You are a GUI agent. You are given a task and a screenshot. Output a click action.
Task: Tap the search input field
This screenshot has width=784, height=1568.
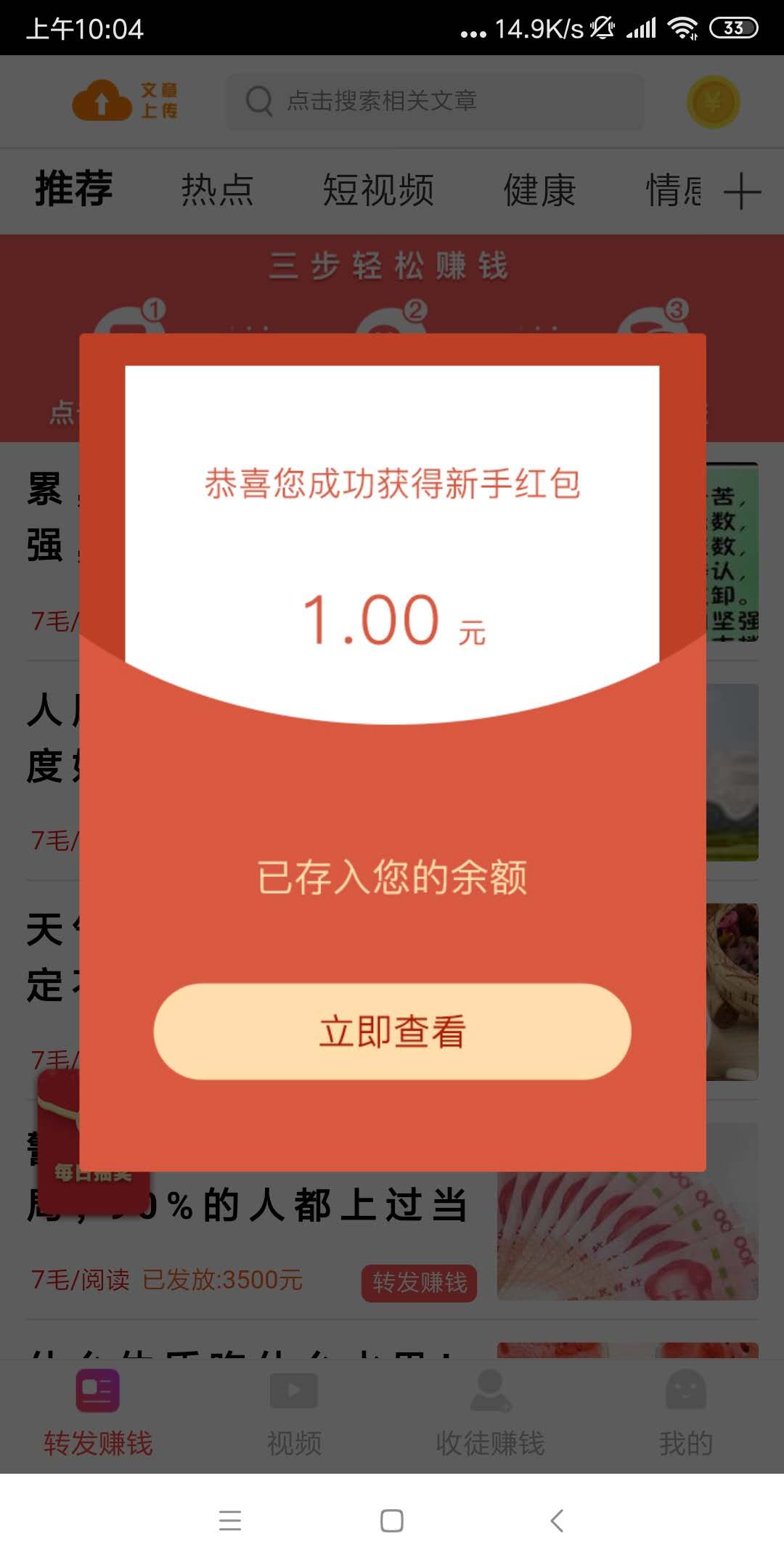[x=436, y=102]
